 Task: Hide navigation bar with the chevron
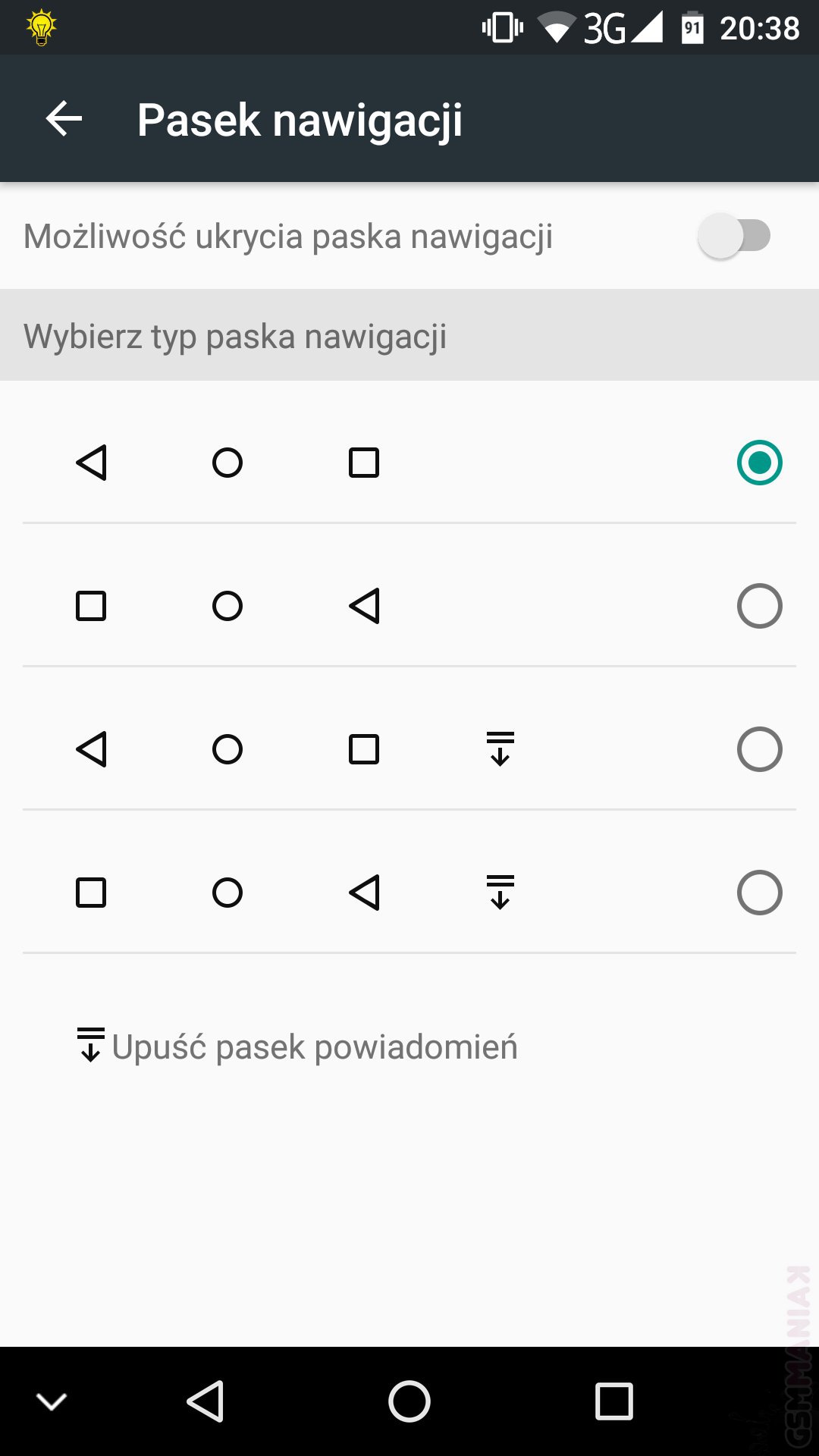tap(52, 1401)
